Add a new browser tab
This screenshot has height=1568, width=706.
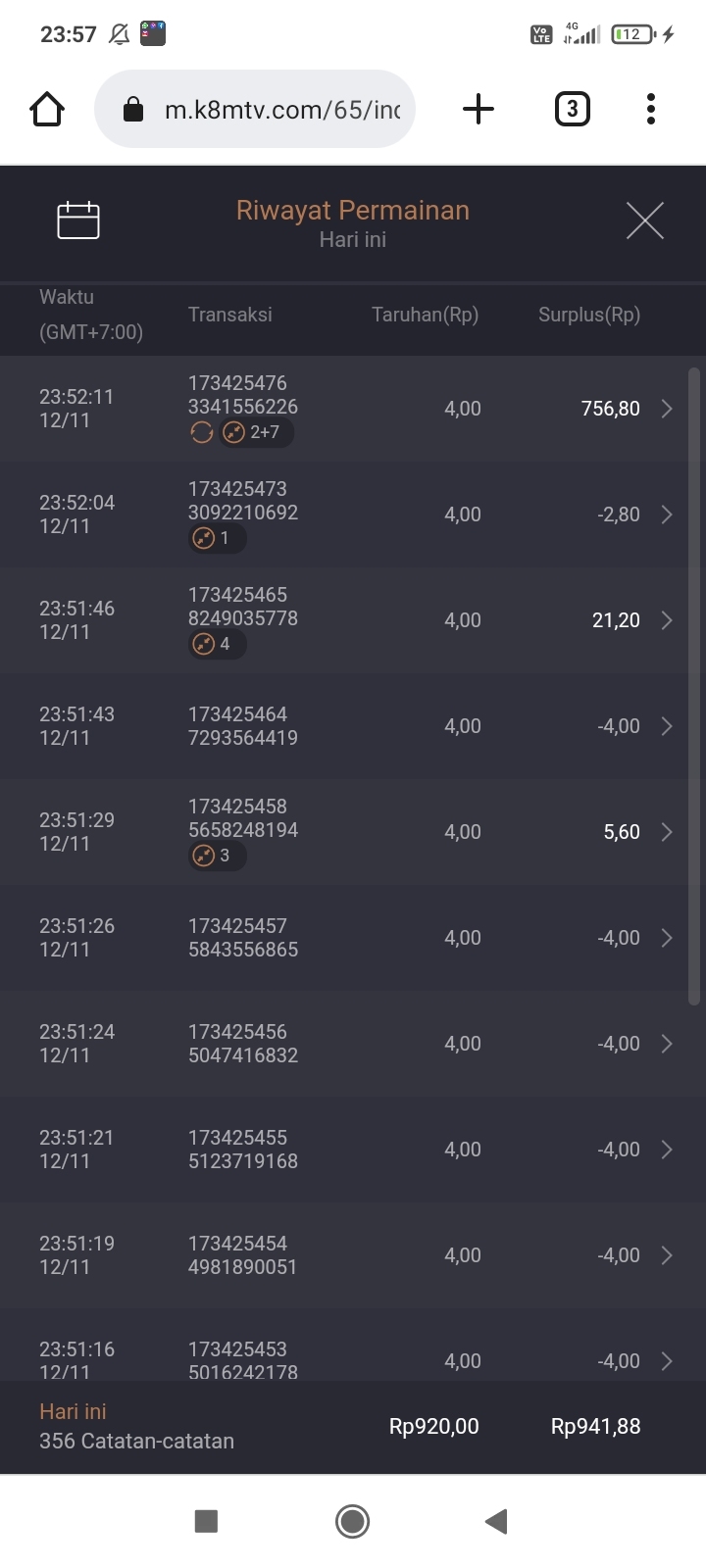point(478,109)
